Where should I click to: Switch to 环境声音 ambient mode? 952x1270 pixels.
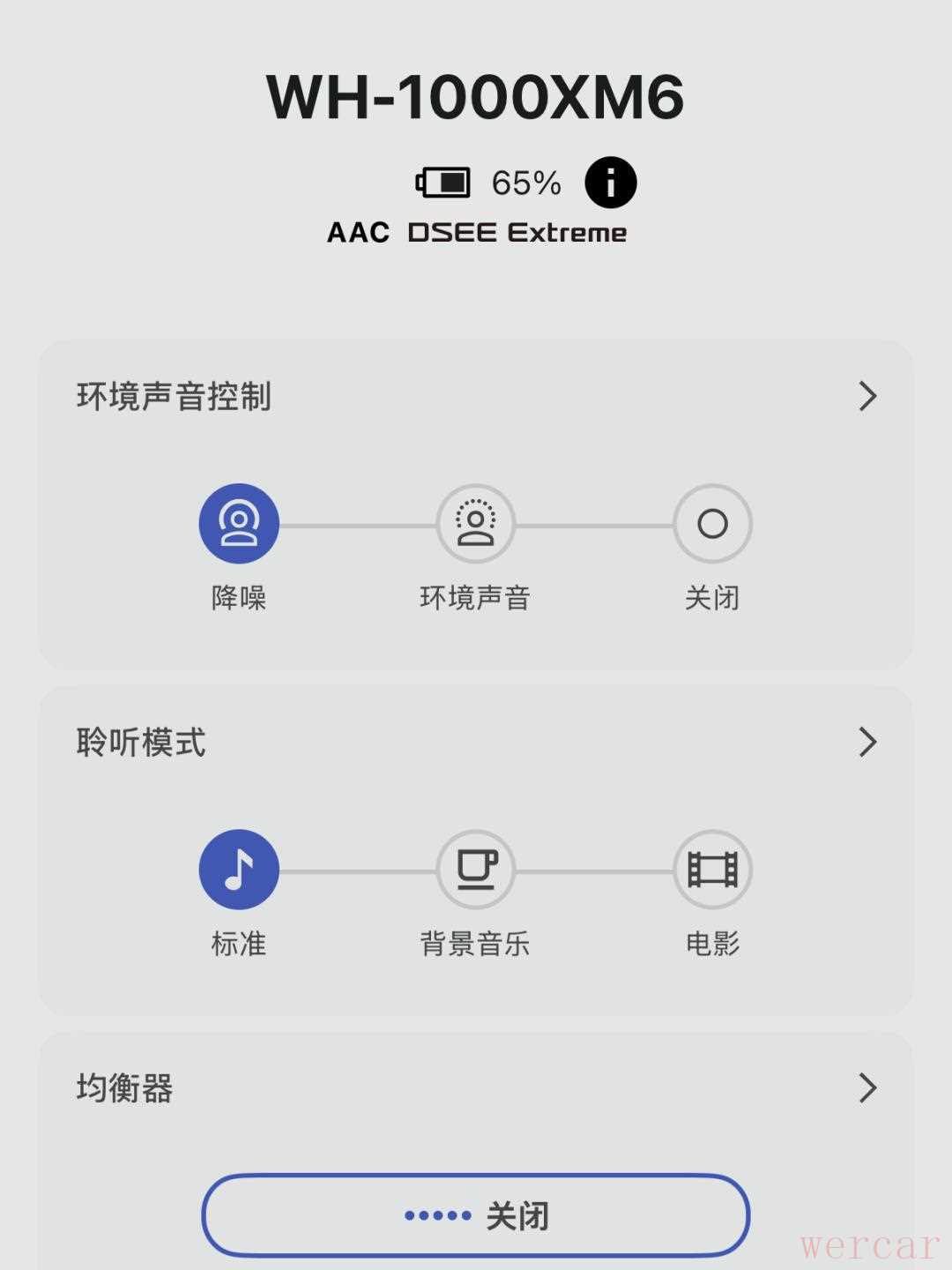tap(475, 524)
